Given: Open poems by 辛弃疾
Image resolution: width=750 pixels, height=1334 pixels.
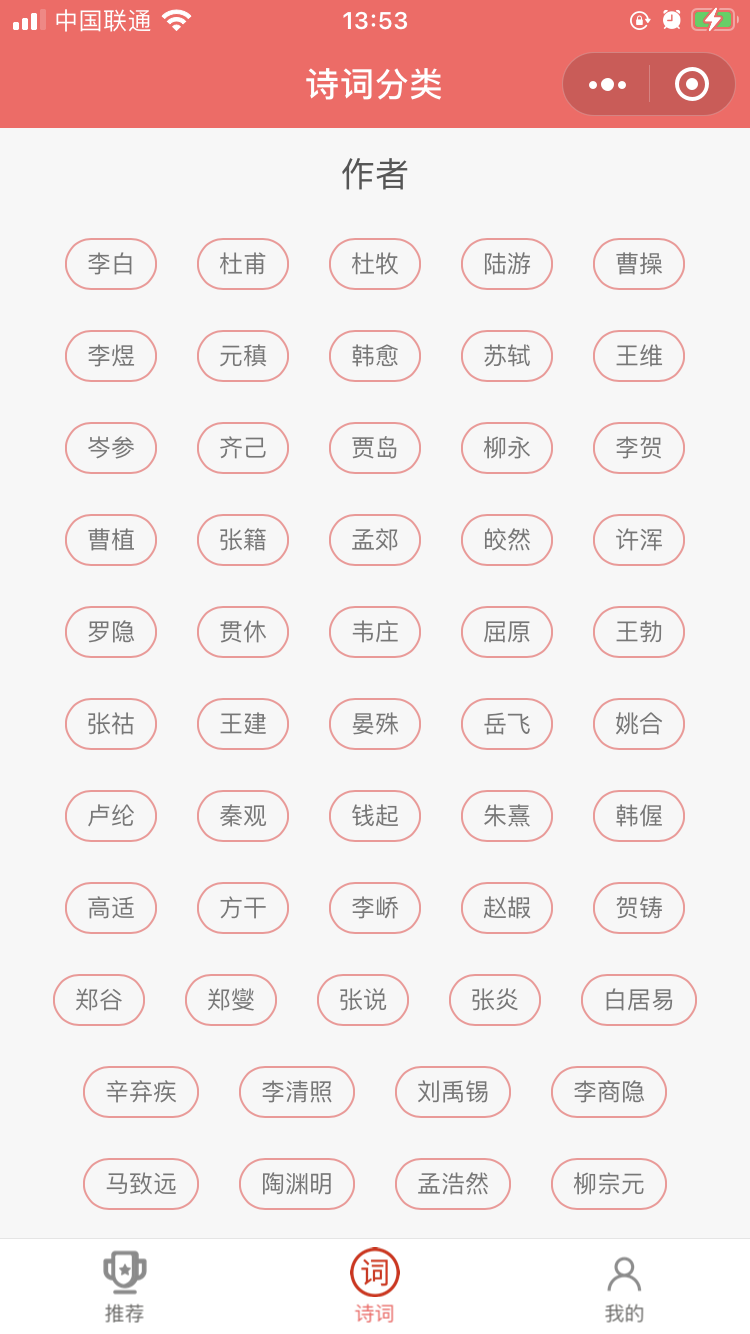Looking at the screenshot, I should pyautogui.click(x=141, y=1092).
